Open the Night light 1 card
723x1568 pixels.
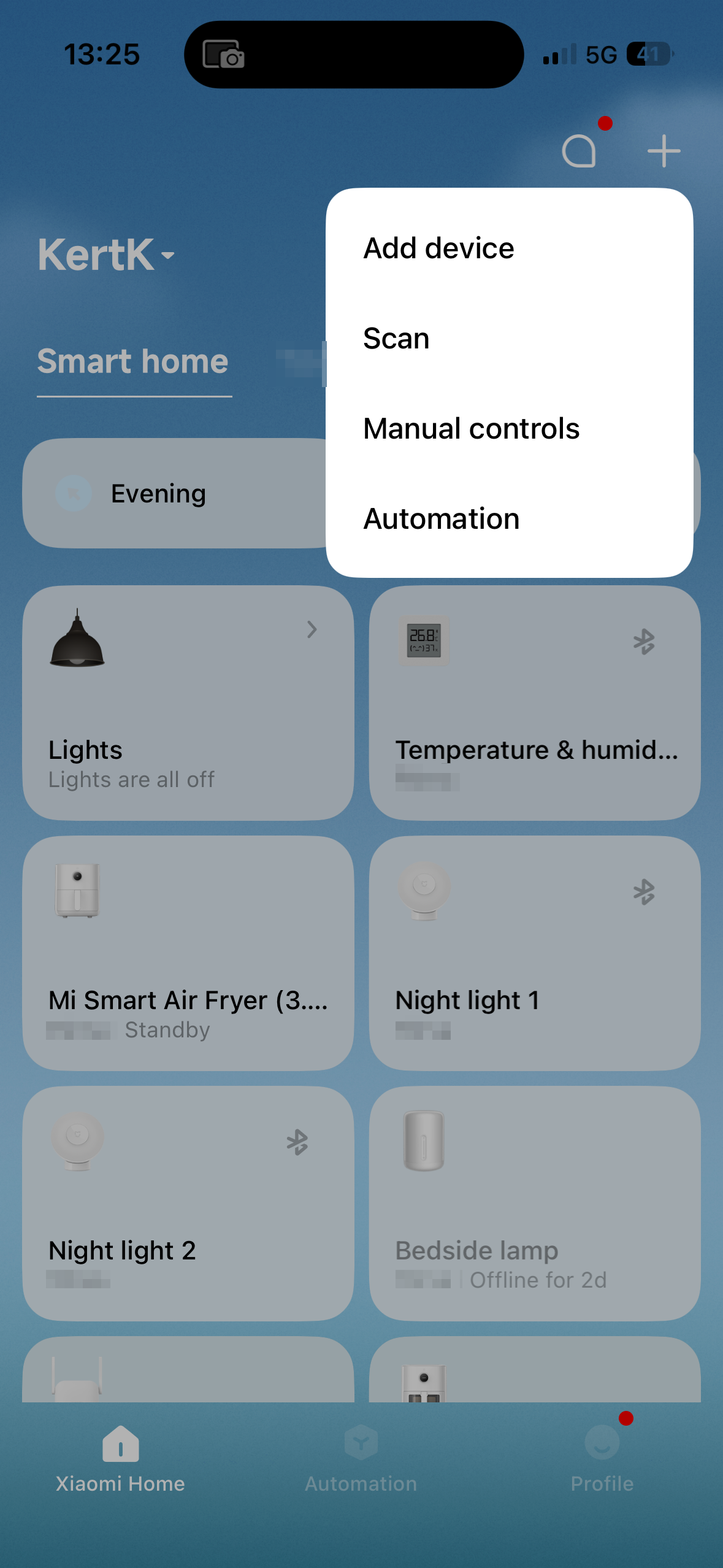point(534,953)
